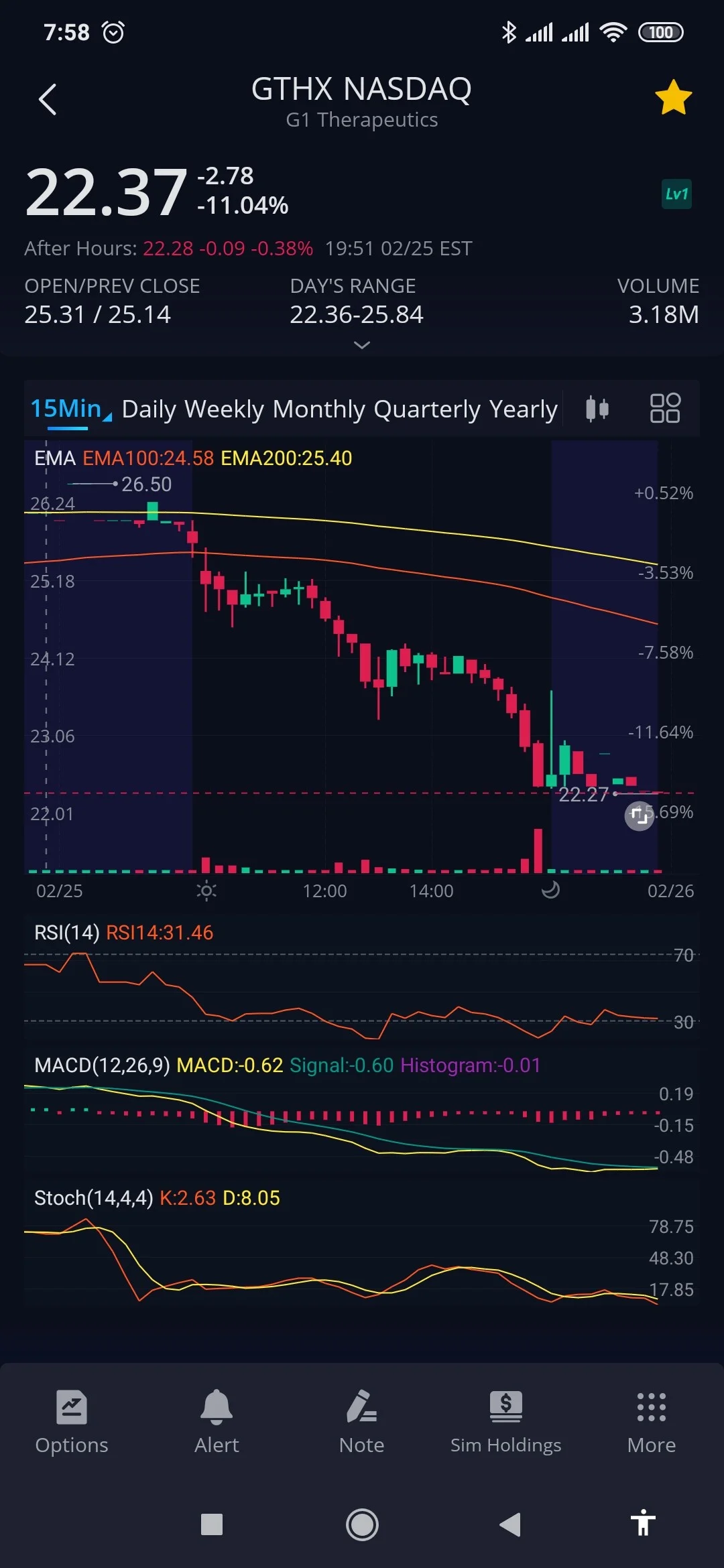Change the candlestick chart type
This screenshot has height=1568, width=724.
[597, 408]
